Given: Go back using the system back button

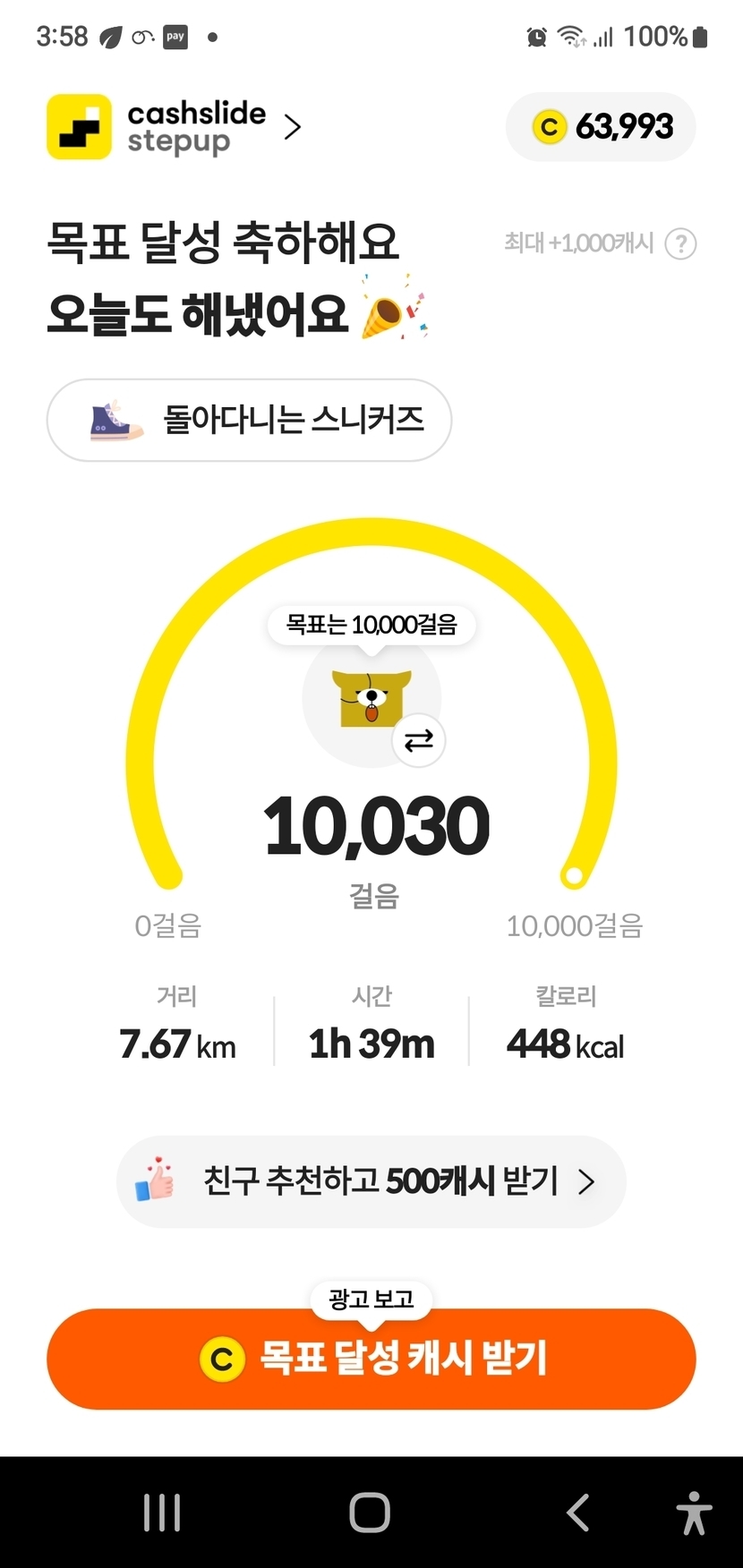Looking at the screenshot, I should pyautogui.click(x=578, y=1513).
